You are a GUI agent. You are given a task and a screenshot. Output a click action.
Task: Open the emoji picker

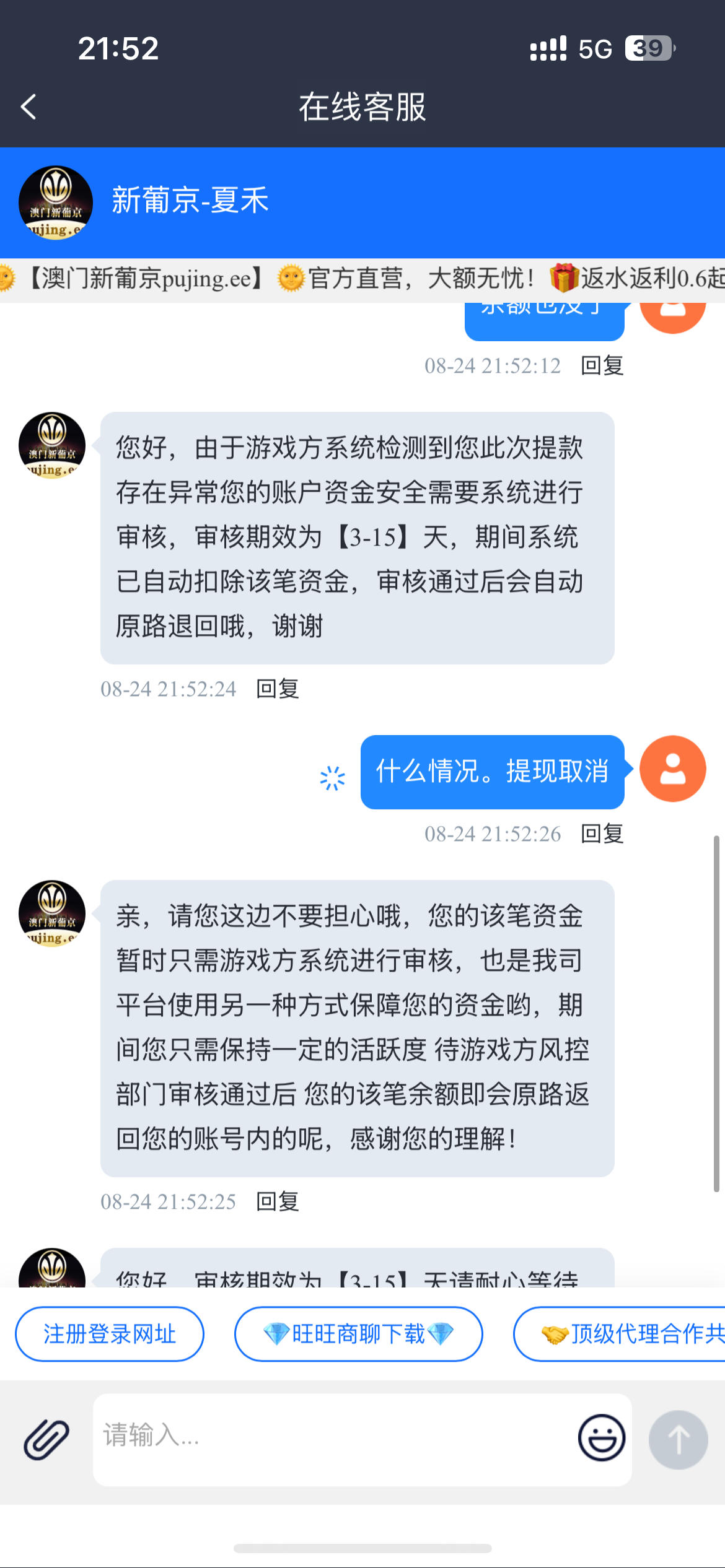coord(601,1438)
